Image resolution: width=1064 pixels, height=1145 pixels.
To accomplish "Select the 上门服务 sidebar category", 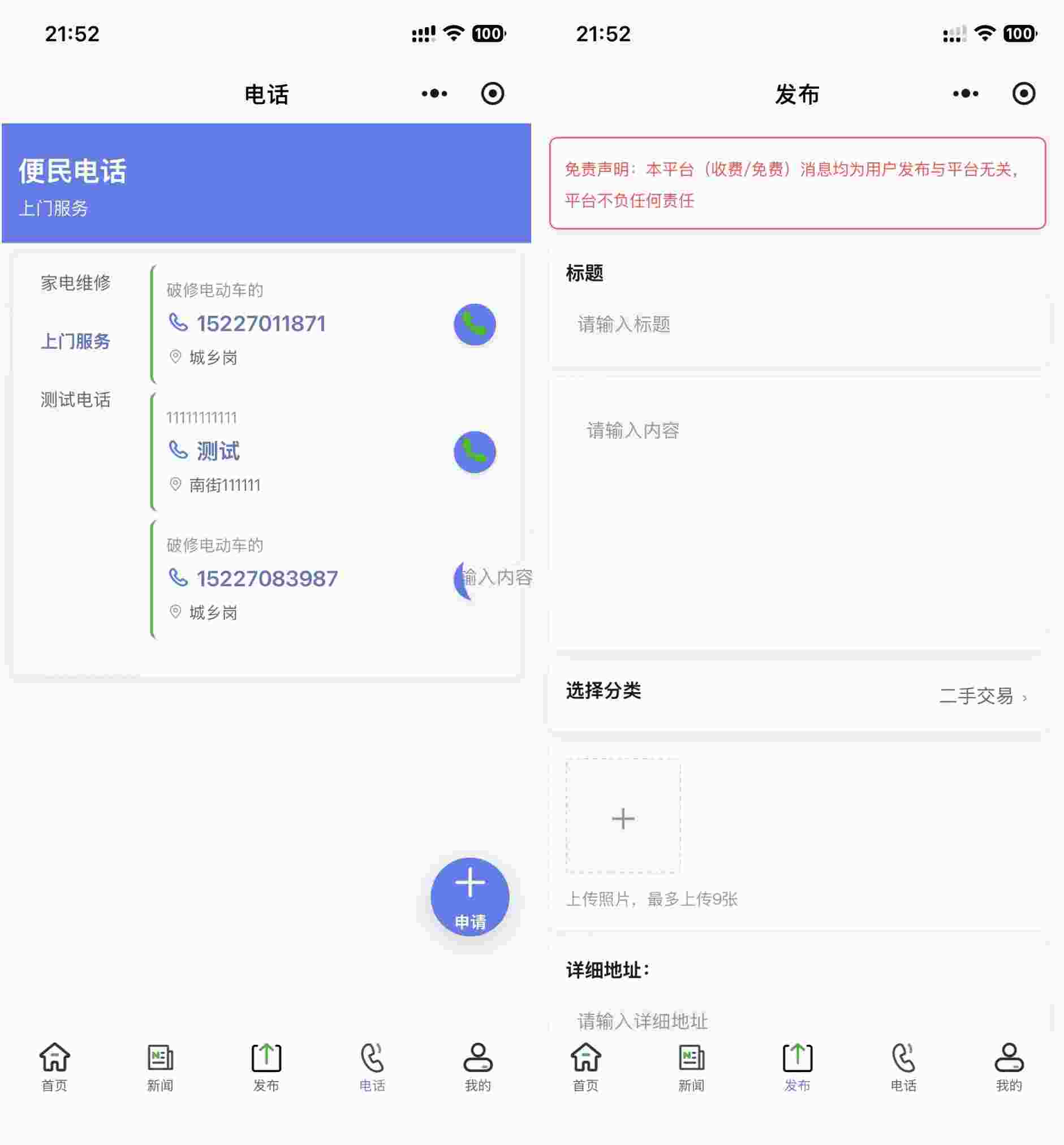I will (76, 340).
